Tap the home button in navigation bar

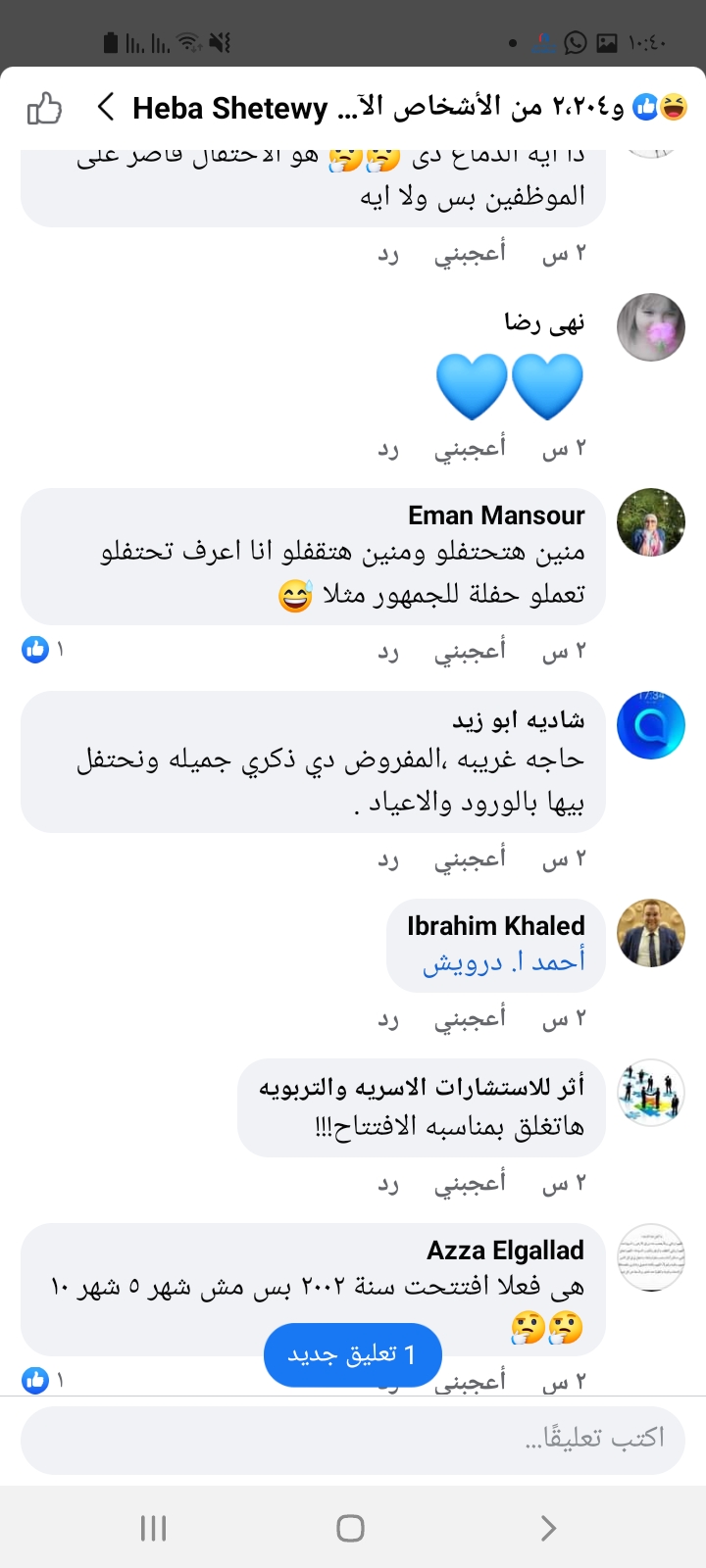pyautogui.click(x=350, y=1527)
